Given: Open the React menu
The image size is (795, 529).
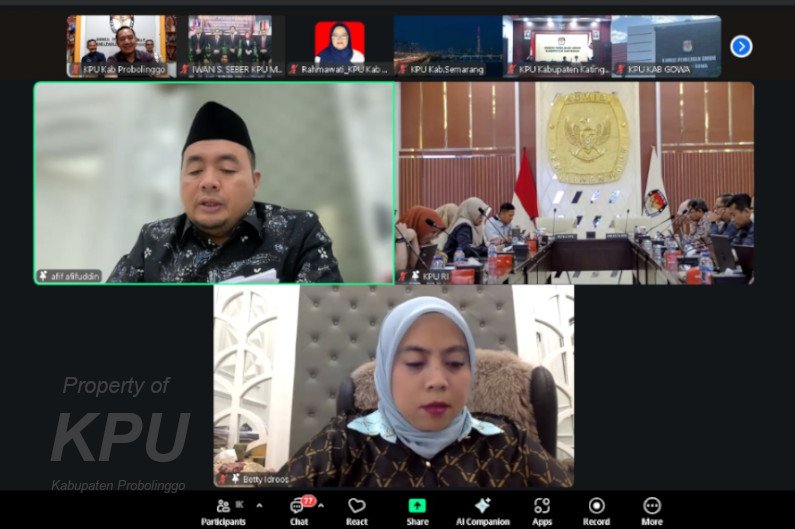Looking at the screenshot, I should (x=357, y=508).
